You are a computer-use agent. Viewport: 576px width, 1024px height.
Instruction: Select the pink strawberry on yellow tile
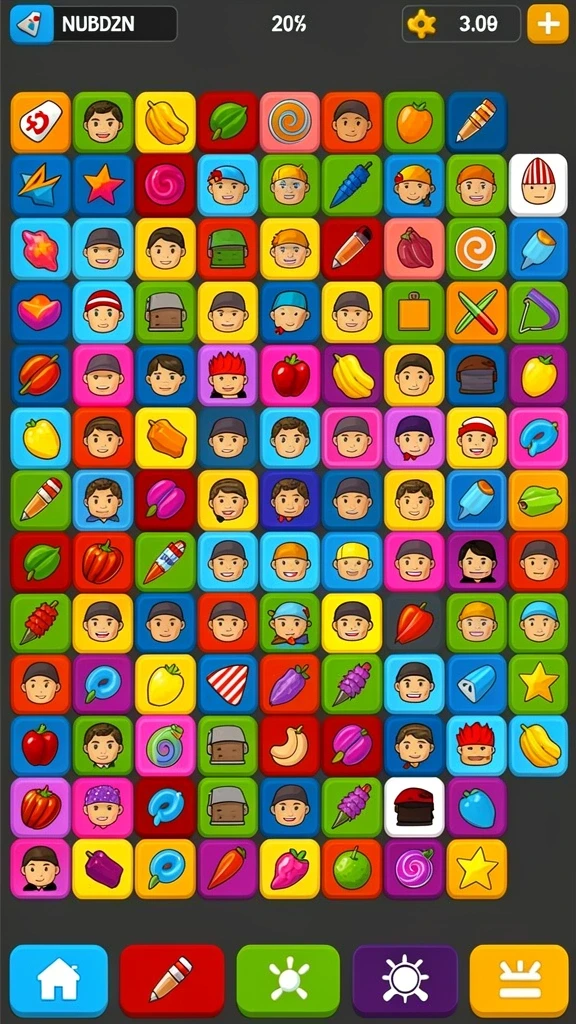[x=290, y=869]
